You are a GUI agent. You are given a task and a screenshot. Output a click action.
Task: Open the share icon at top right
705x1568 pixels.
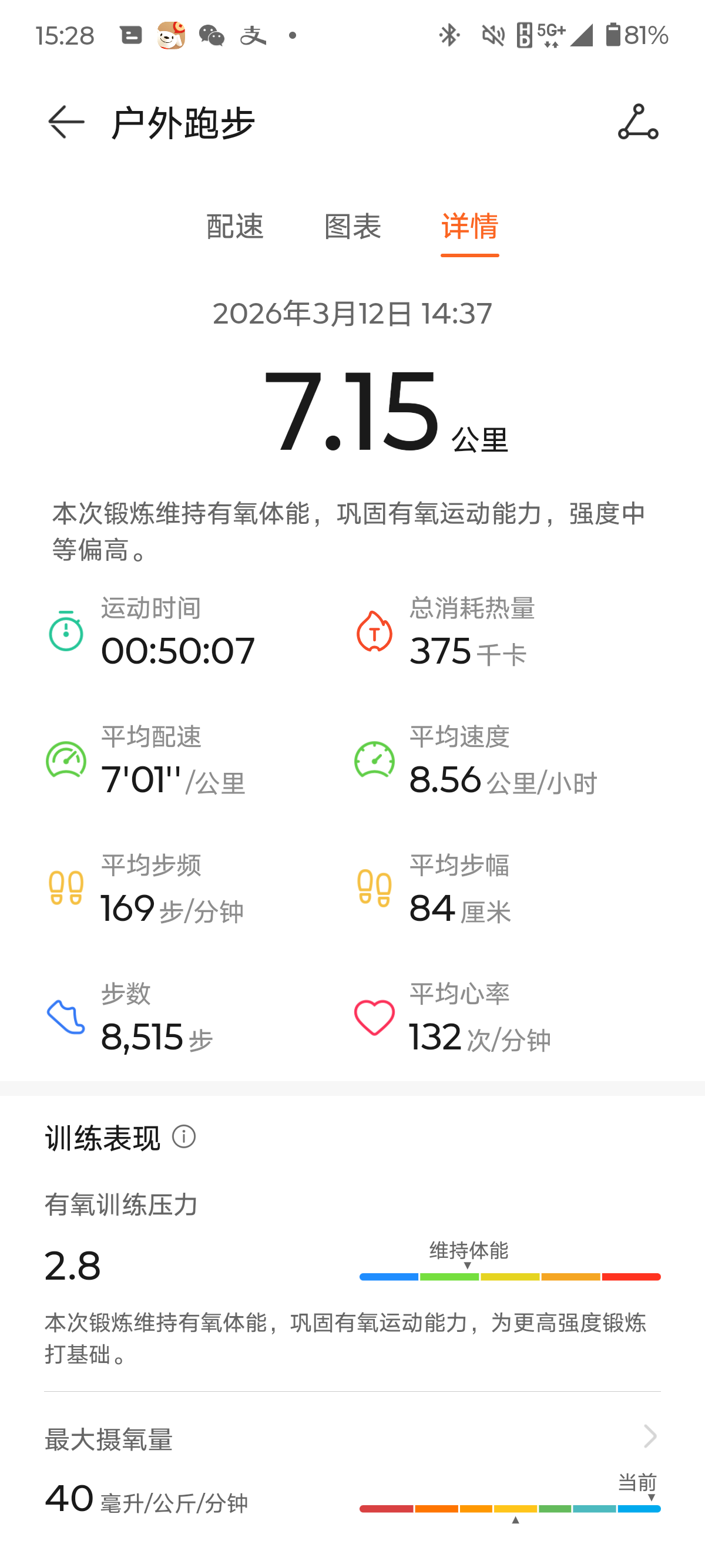(x=641, y=125)
